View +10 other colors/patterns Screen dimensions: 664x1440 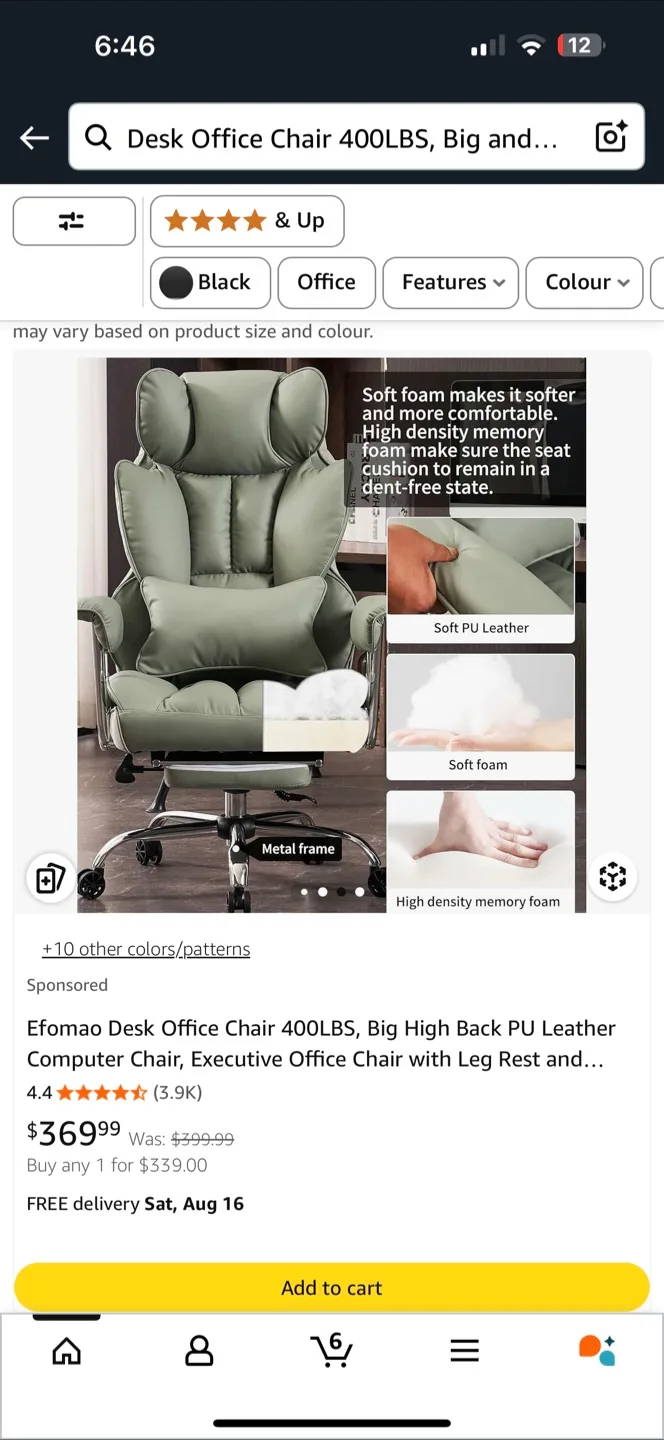146,949
